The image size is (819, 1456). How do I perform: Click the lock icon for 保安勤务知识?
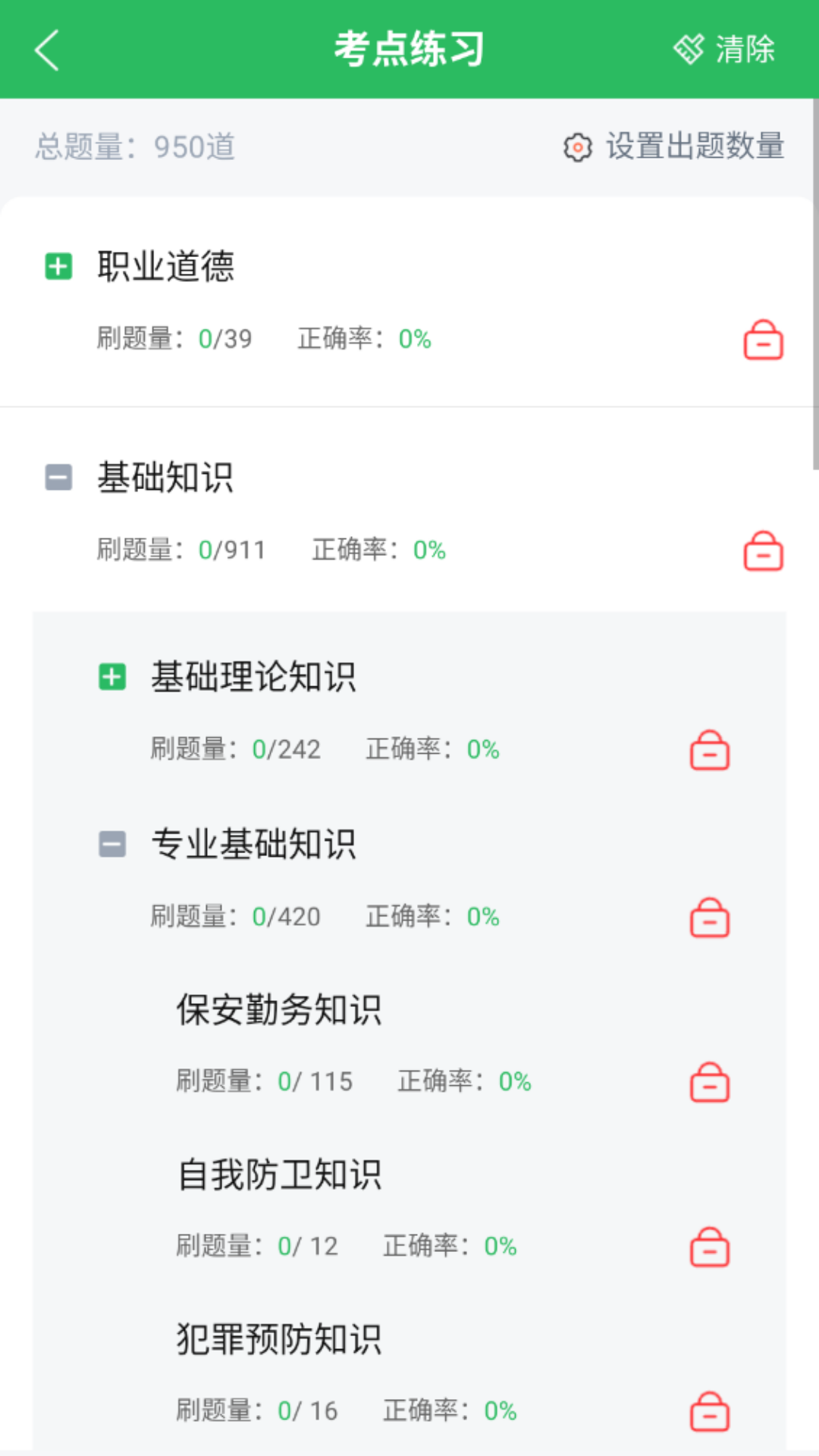point(708,1083)
